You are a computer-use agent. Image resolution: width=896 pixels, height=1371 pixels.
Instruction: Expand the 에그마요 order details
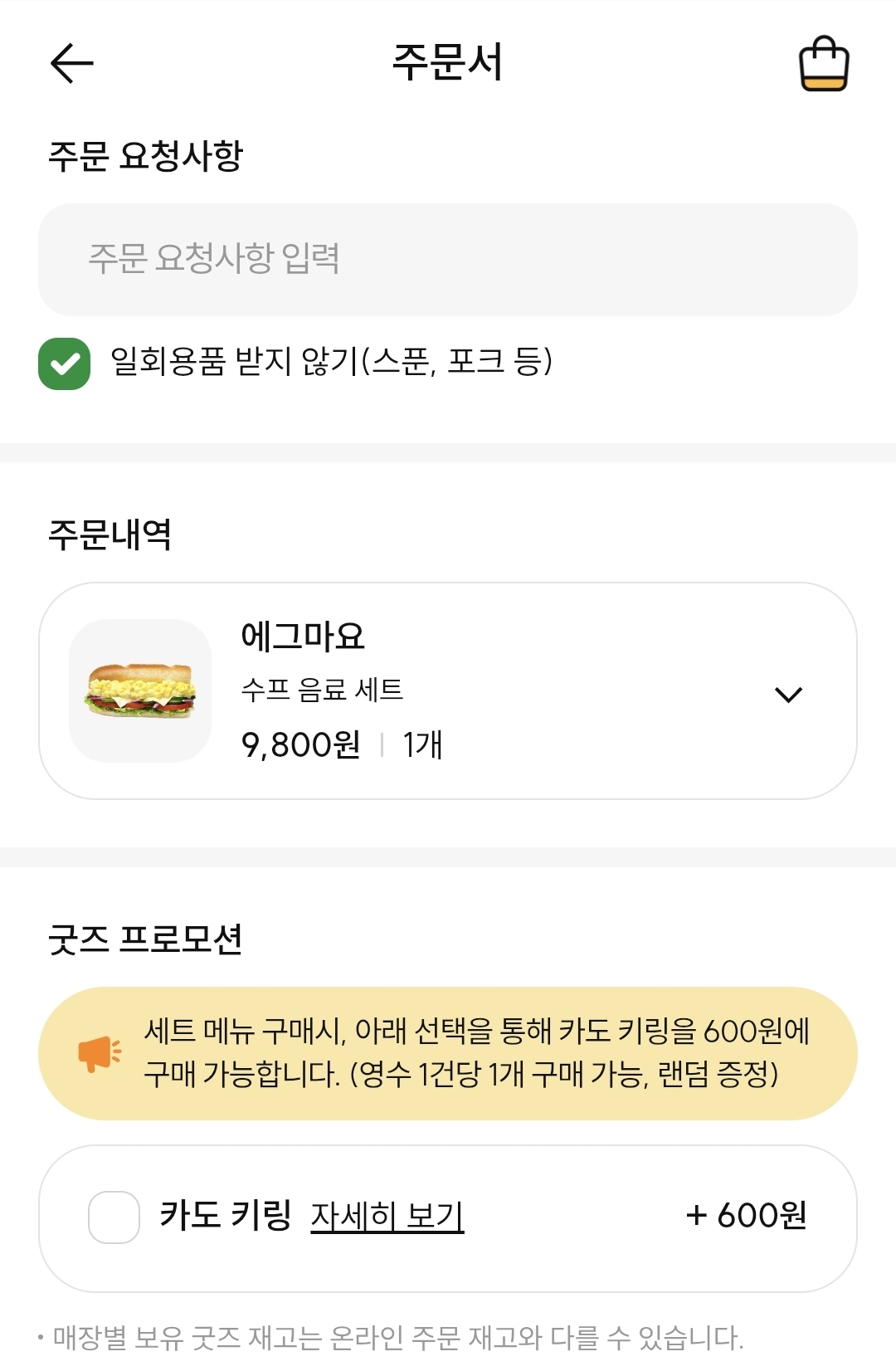point(787,694)
